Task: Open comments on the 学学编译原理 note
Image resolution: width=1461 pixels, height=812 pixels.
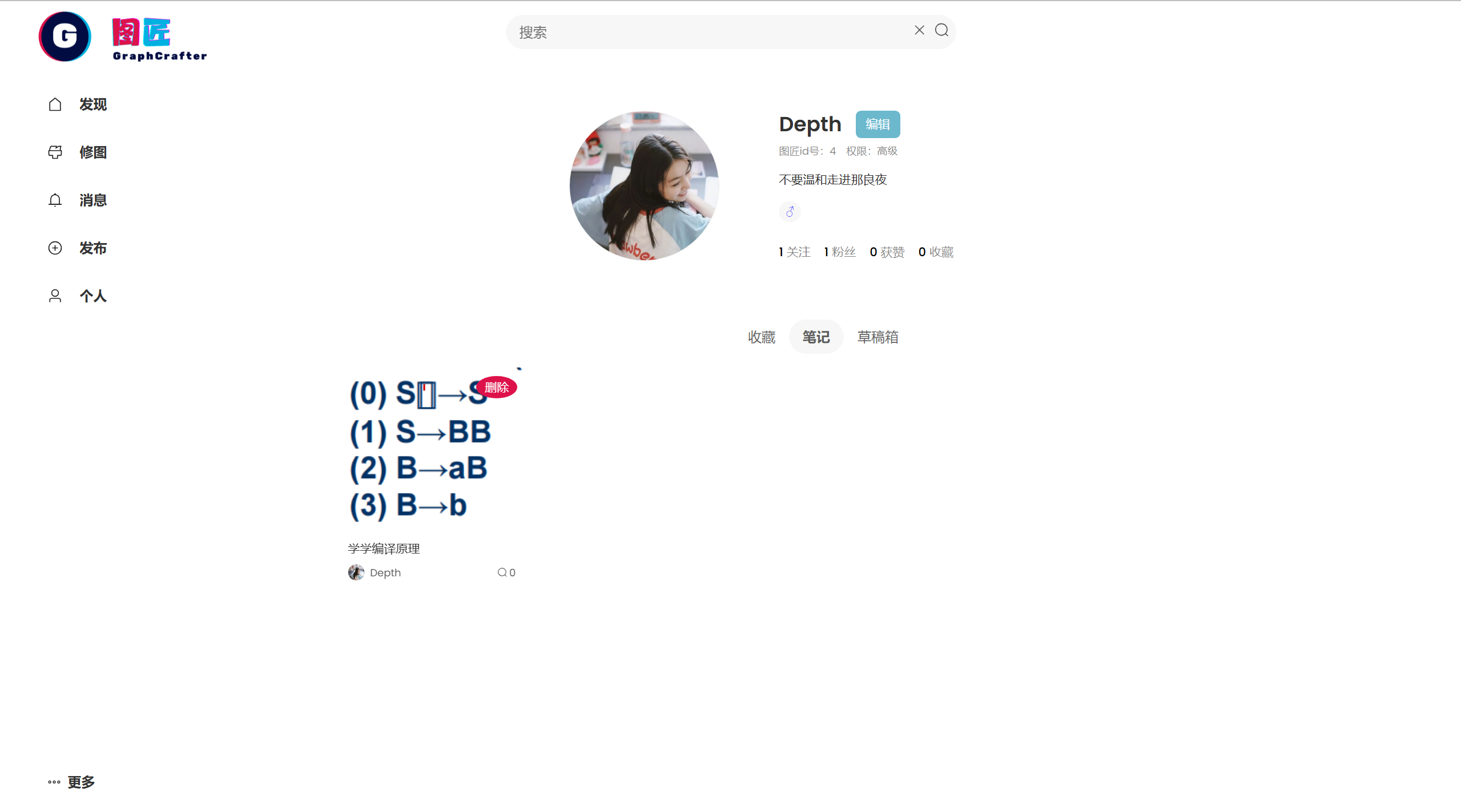Action: [506, 572]
